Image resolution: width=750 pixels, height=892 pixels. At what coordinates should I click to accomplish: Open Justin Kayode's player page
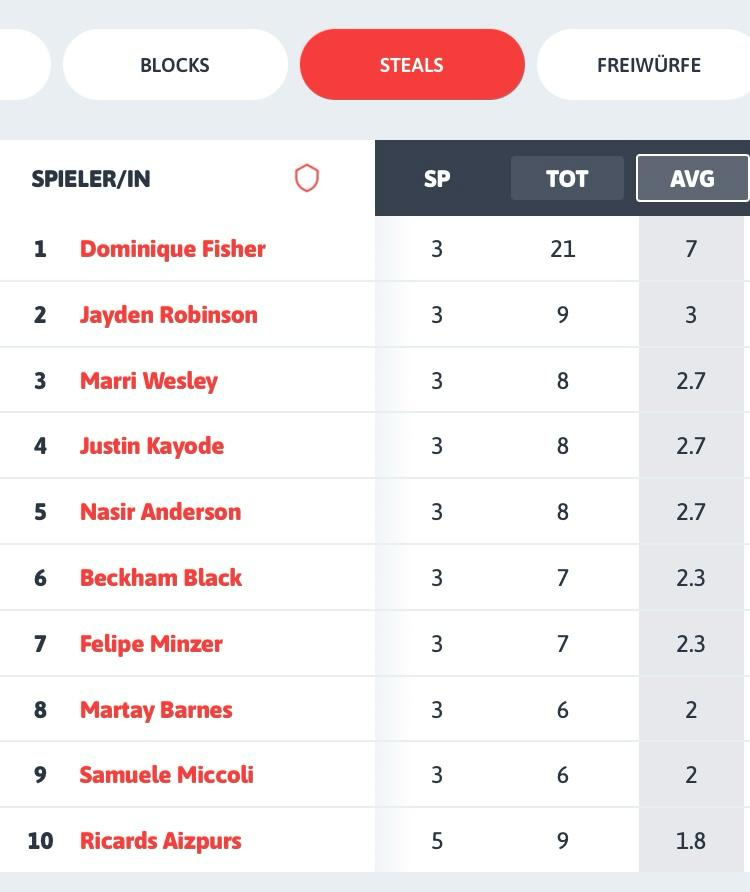[151, 446]
